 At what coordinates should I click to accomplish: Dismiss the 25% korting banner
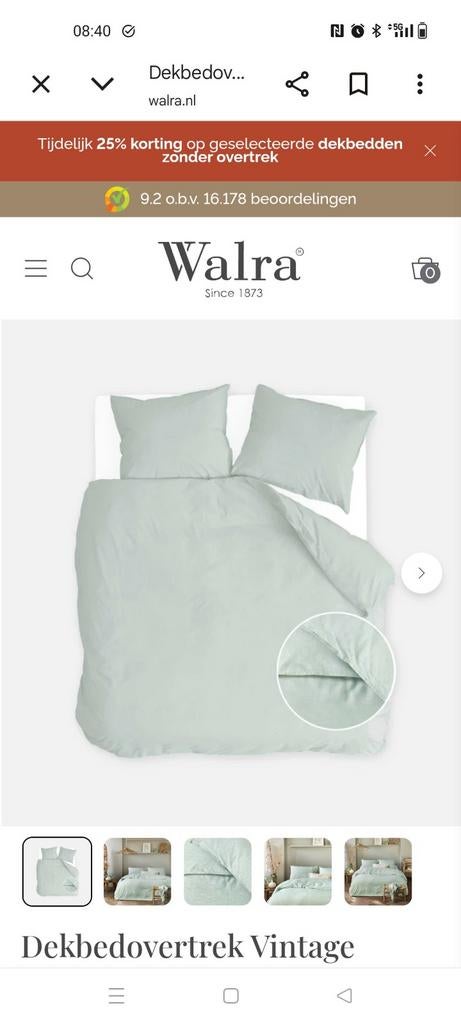[430, 151]
